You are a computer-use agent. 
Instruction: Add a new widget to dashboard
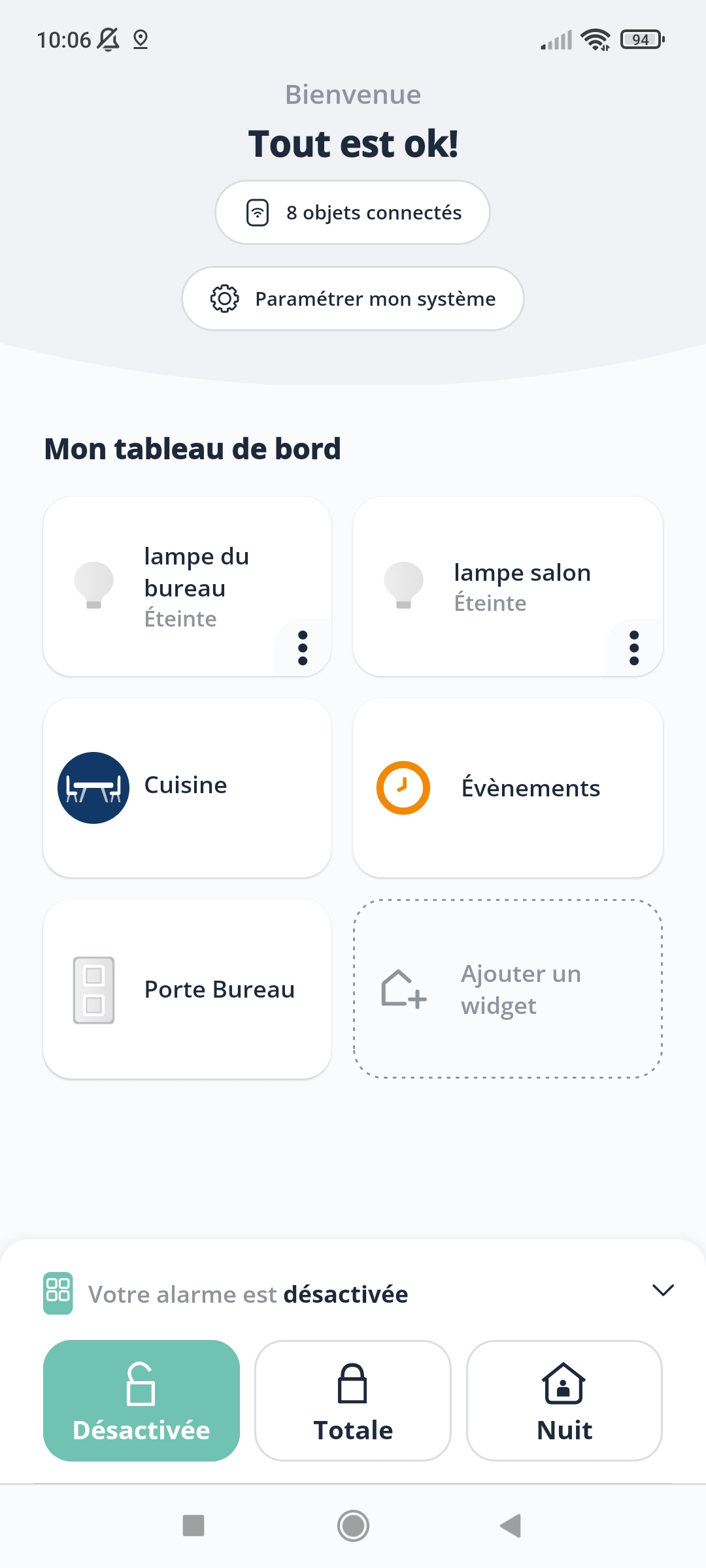[x=507, y=988]
